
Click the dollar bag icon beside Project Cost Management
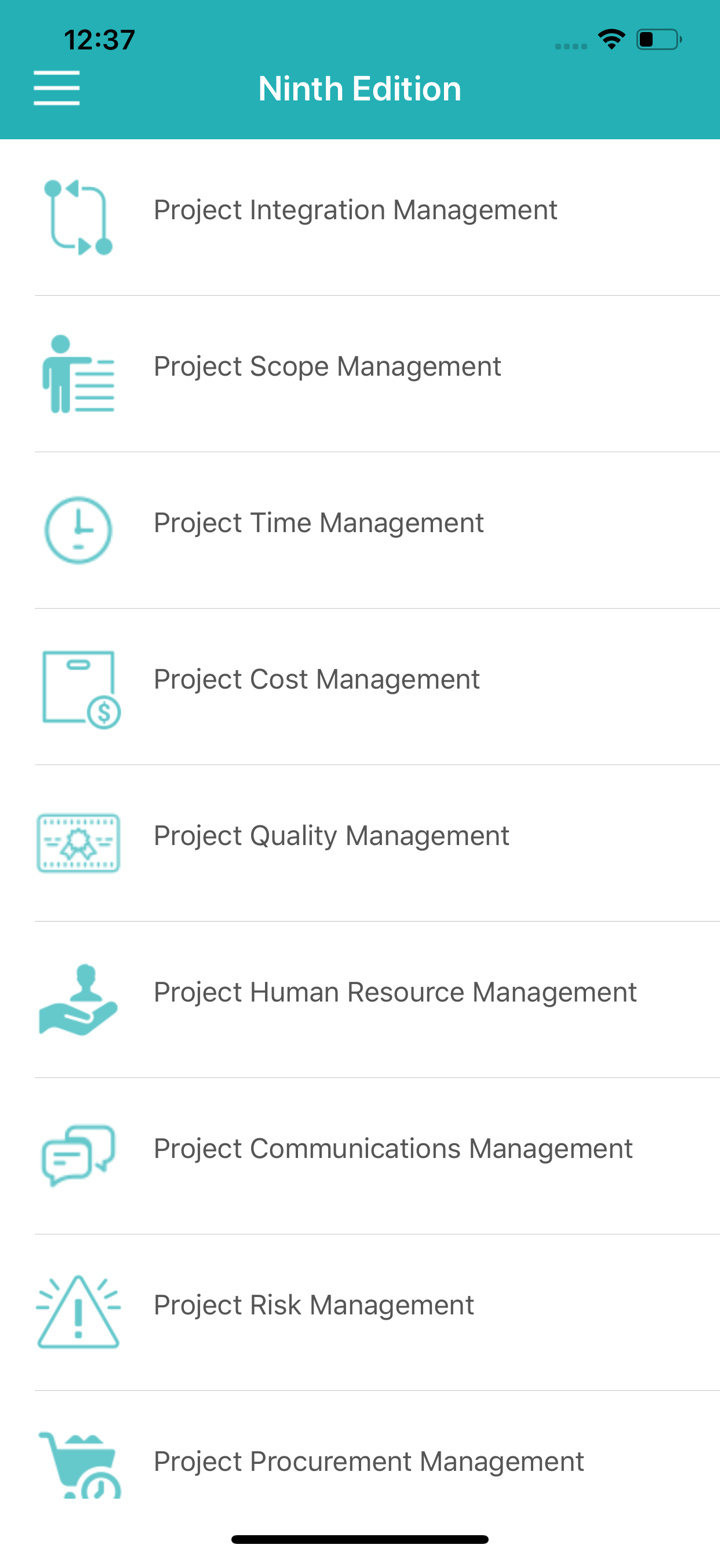(78, 686)
